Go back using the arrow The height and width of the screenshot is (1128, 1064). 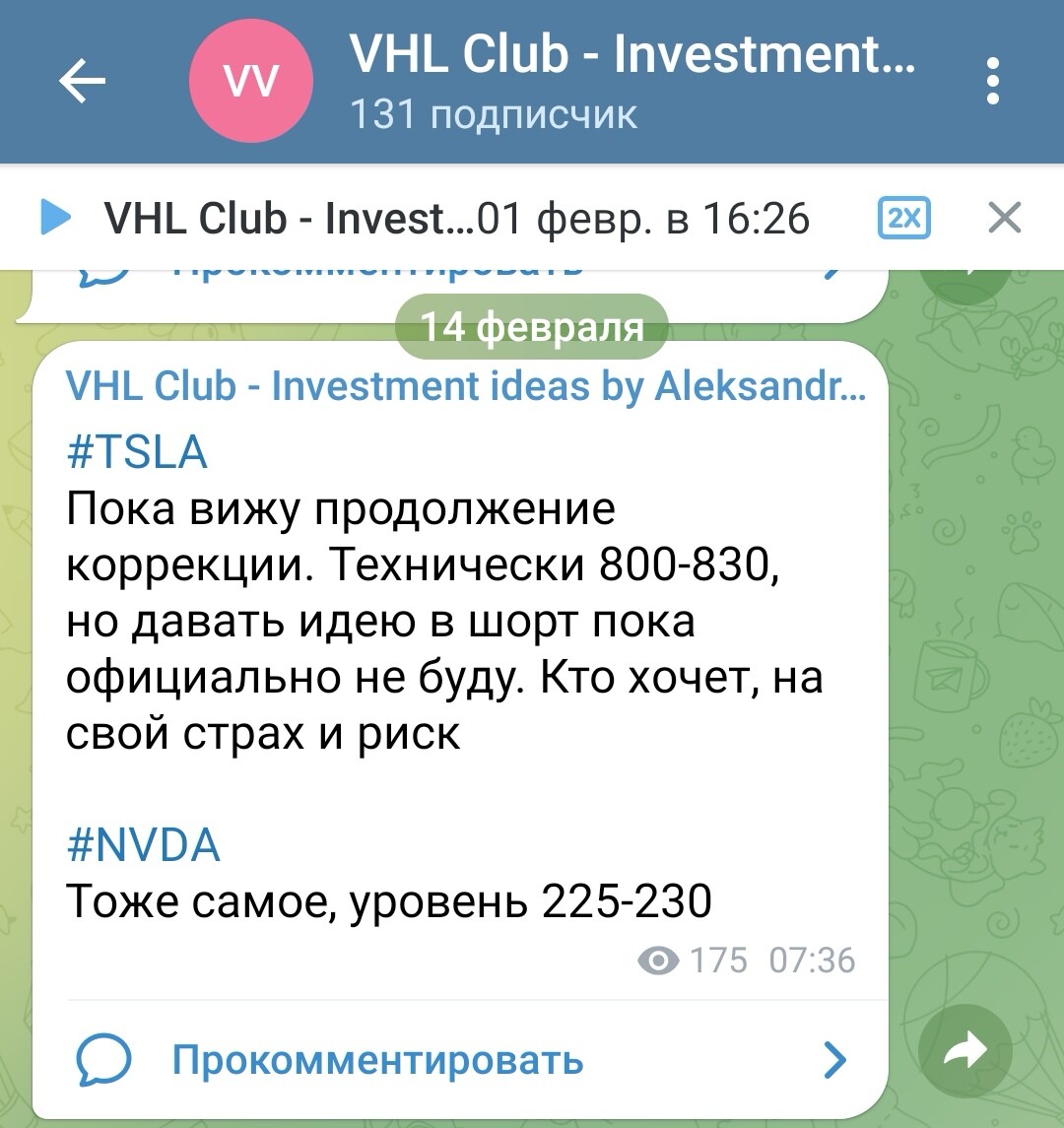[x=83, y=81]
